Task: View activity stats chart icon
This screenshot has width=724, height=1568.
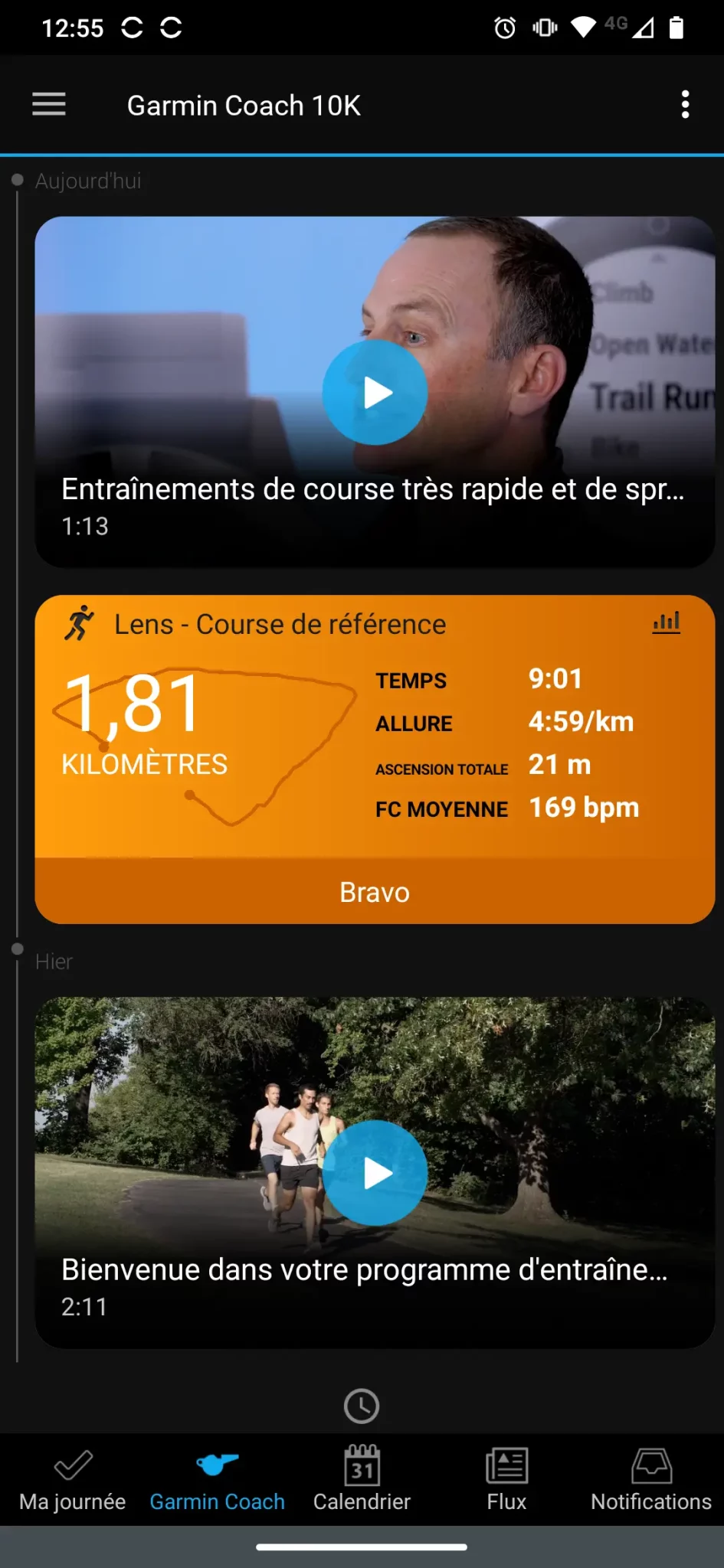Action: [666, 622]
